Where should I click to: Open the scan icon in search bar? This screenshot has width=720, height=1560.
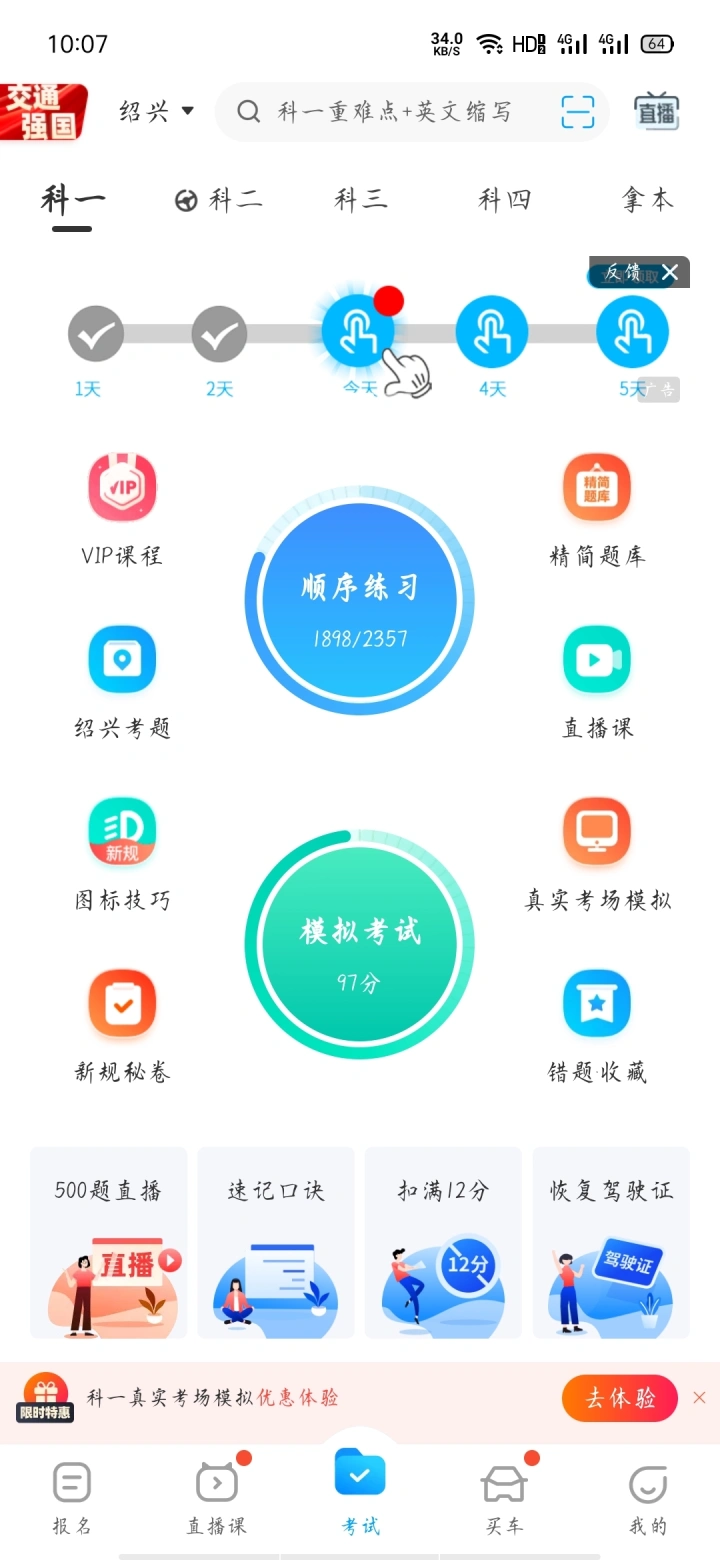(577, 111)
